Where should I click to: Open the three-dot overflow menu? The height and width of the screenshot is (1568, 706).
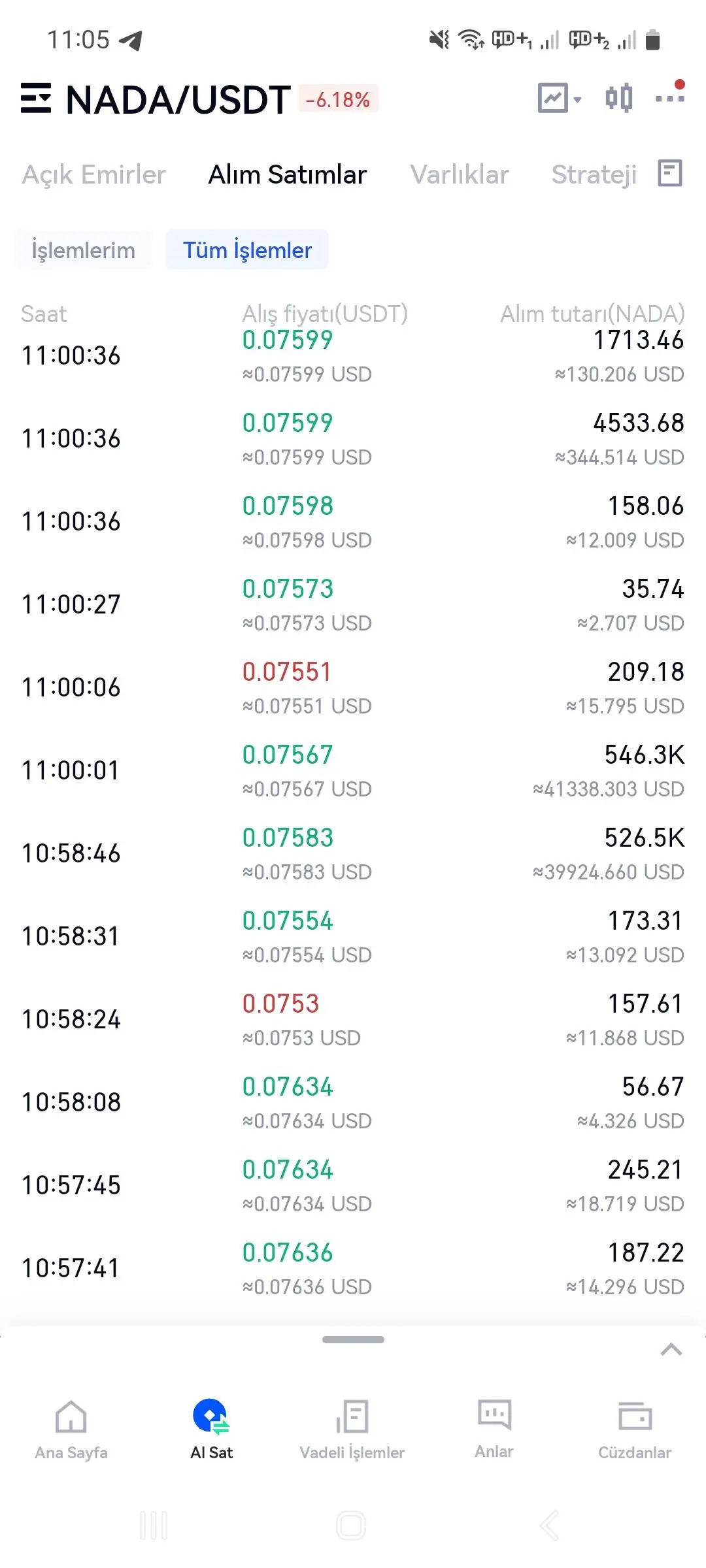[670, 98]
